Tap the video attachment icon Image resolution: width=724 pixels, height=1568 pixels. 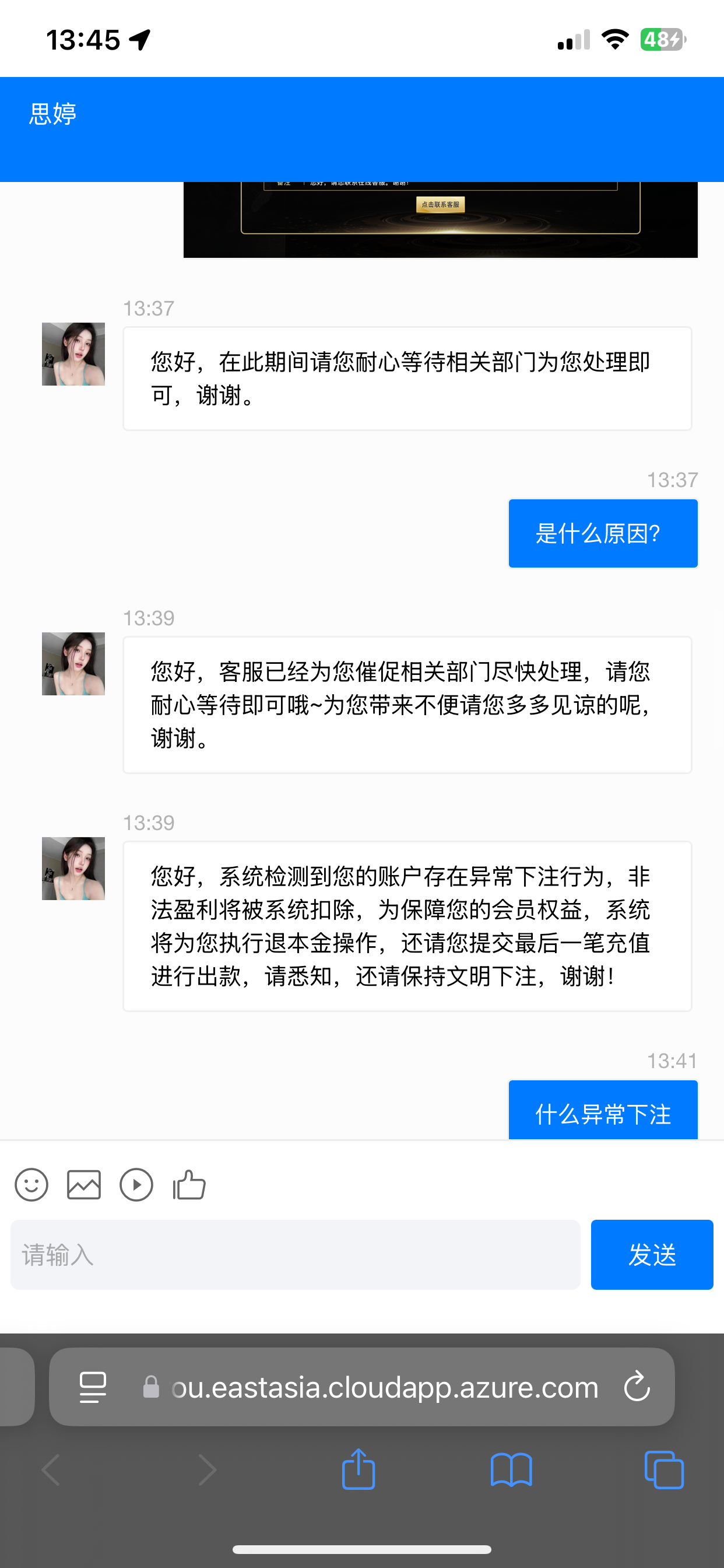point(136,1185)
